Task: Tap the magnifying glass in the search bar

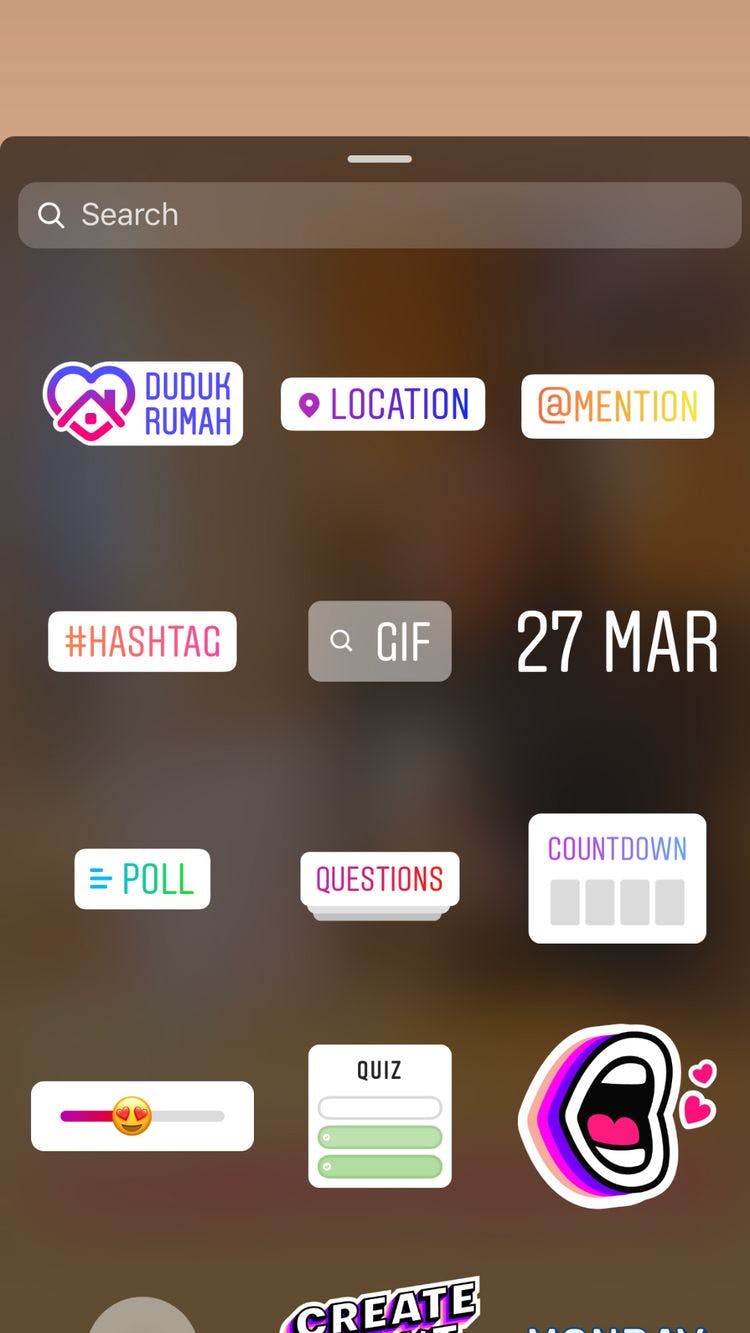Action: click(51, 214)
